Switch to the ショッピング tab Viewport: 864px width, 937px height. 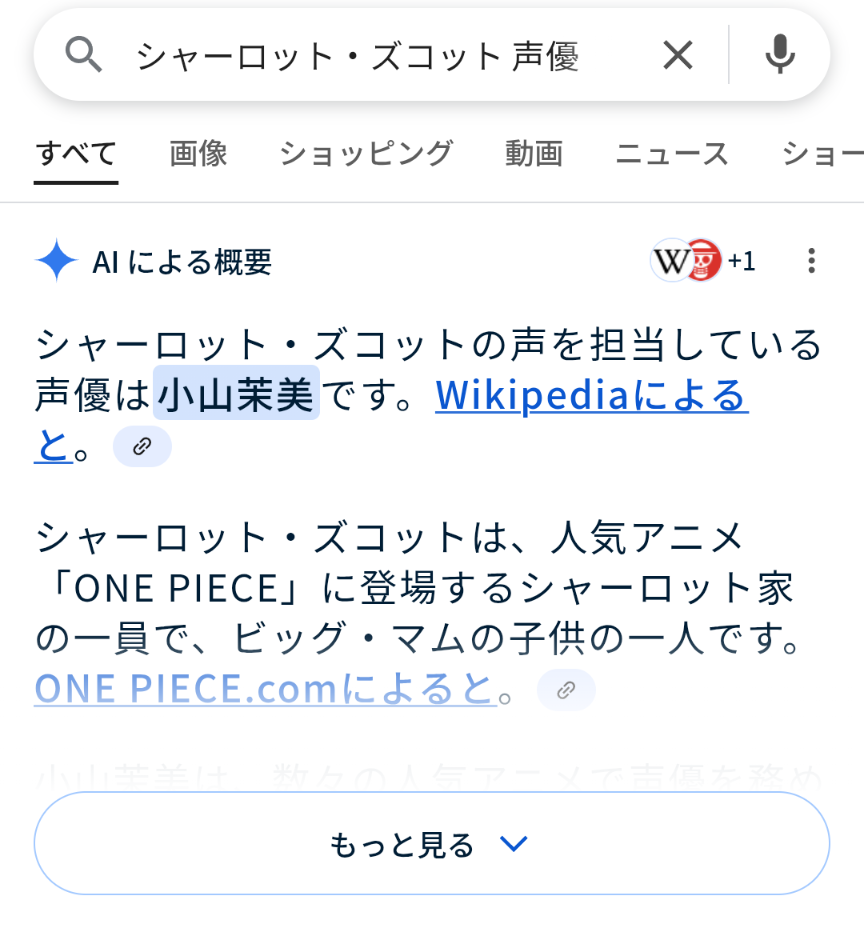point(366,154)
